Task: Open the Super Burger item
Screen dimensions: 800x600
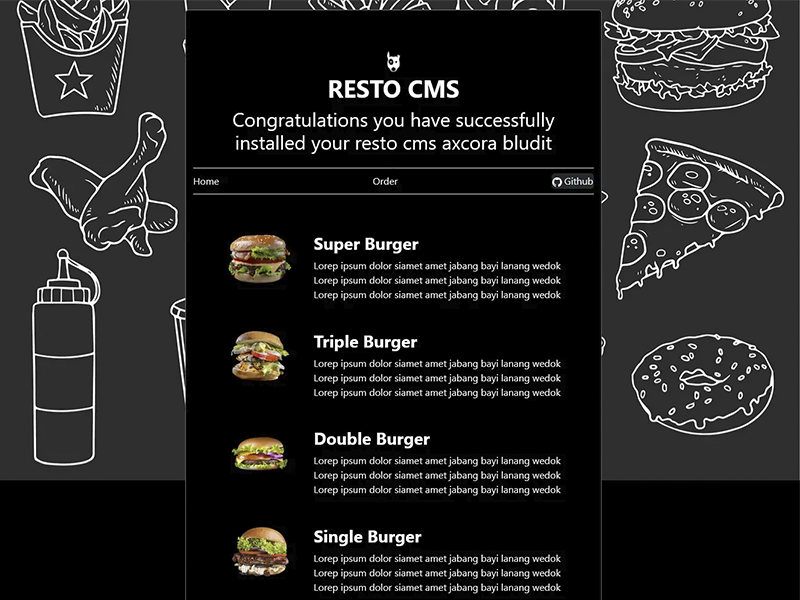Action: (x=366, y=244)
